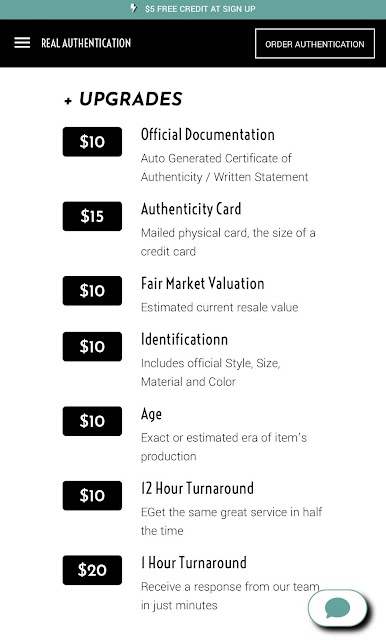Tap the Real Authentication site title

click(x=86, y=43)
